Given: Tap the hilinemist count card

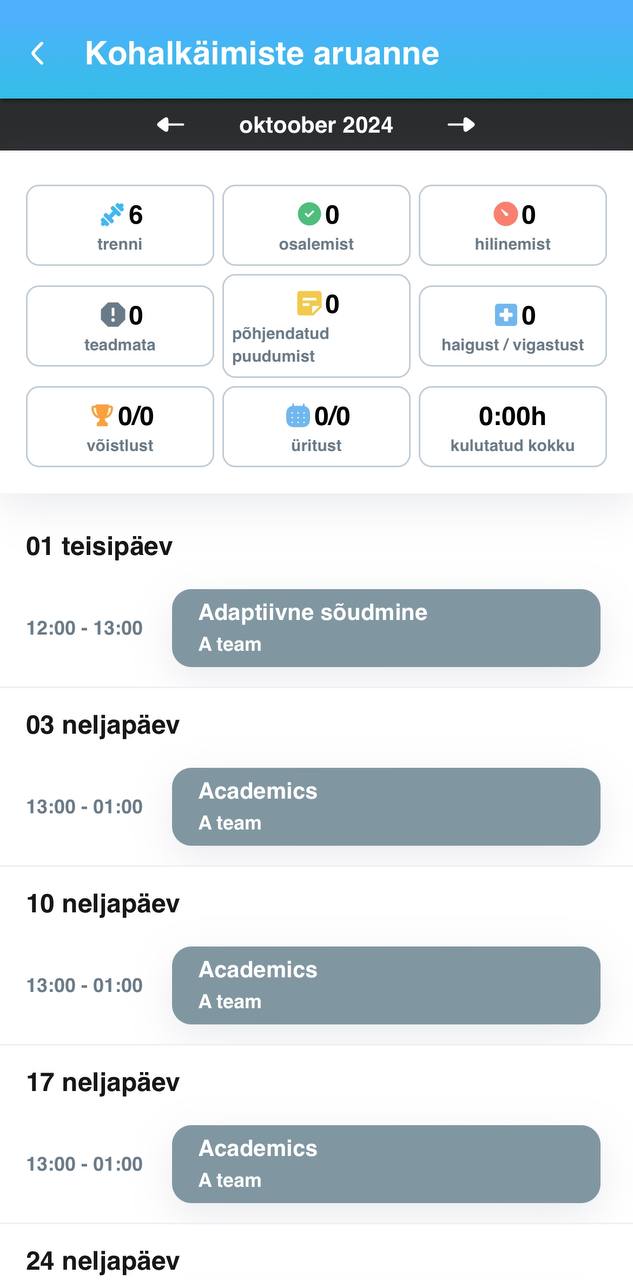Looking at the screenshot, I should point(513,225).
